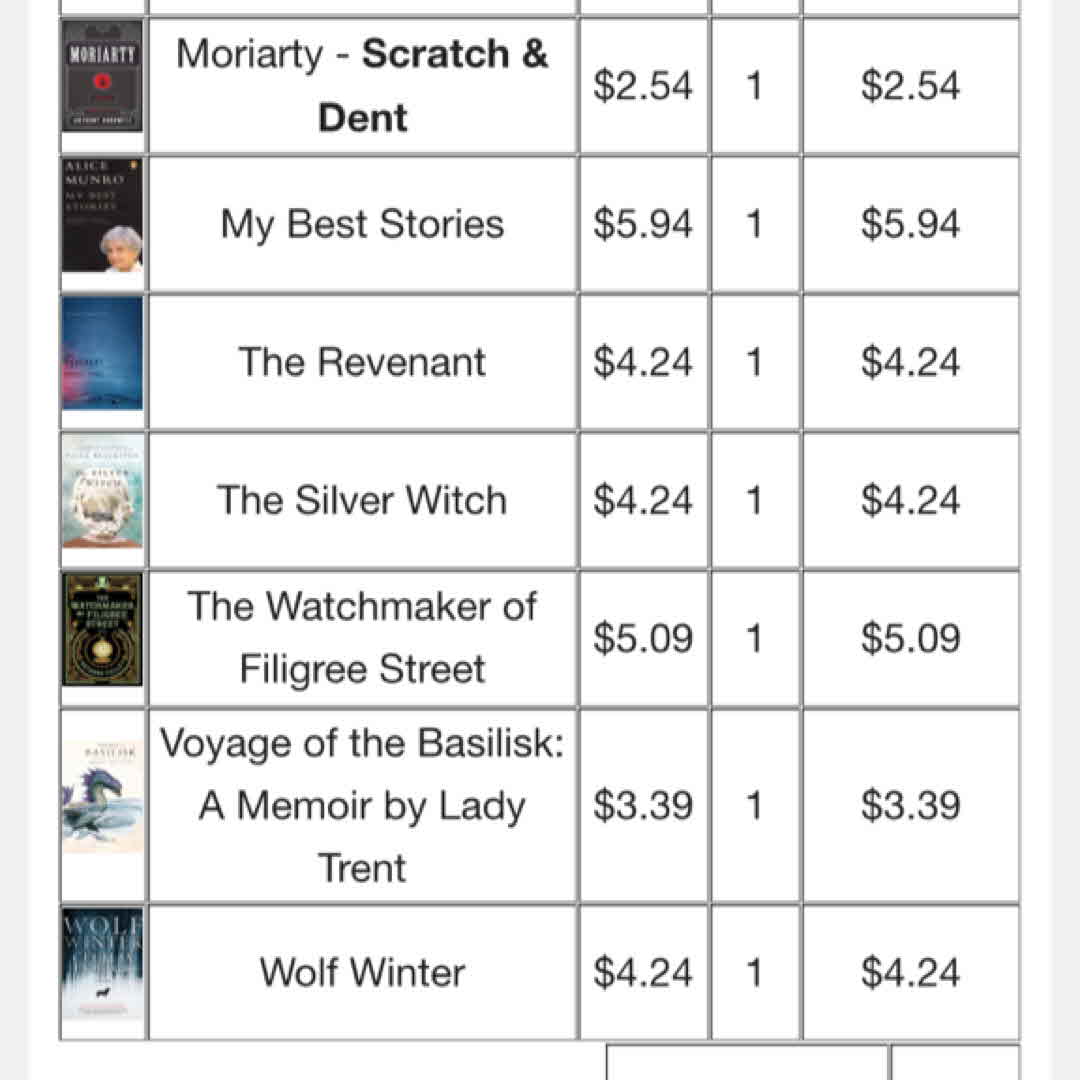Select The Watchmaker of Filigree Street cover
Image resolution: width=1080 pixels, height=1080 pixels.
[103, 629]
